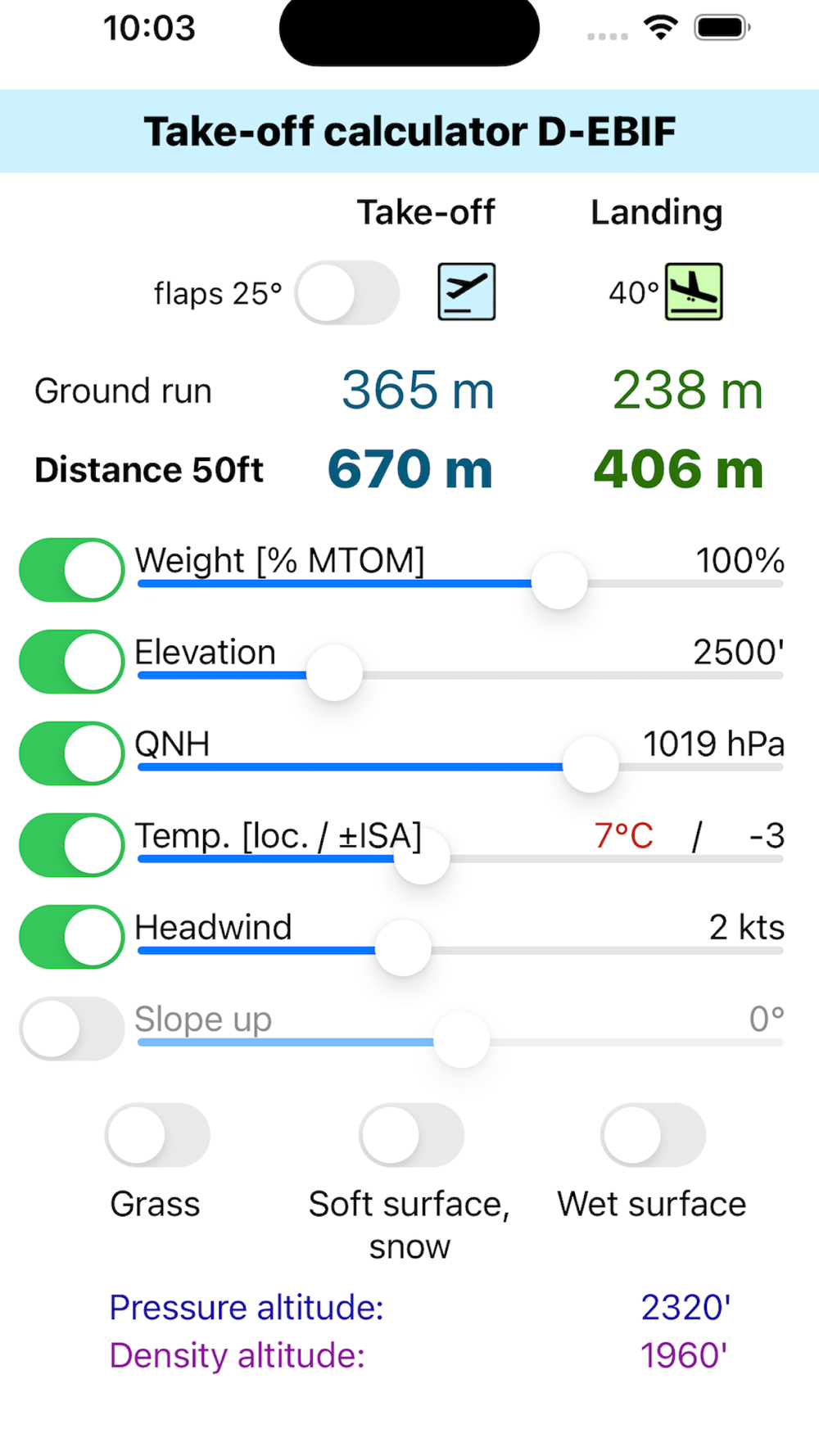Enable Soft surface, snow switch
819x1456 pixels.
coord(411,1134)
